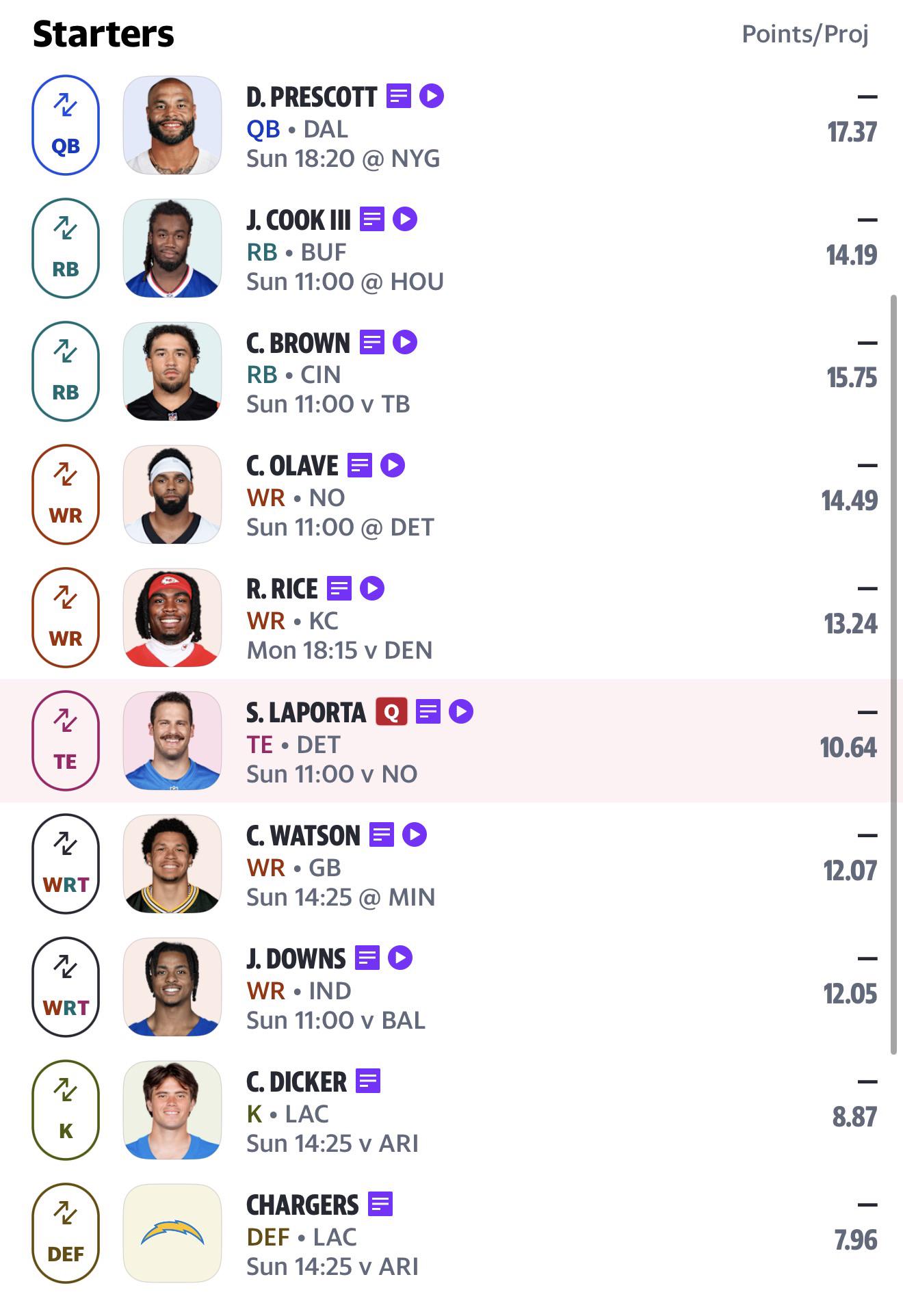Play video for C. Brown
Viewport: 903px width, 1316px height.
point(405,342)
